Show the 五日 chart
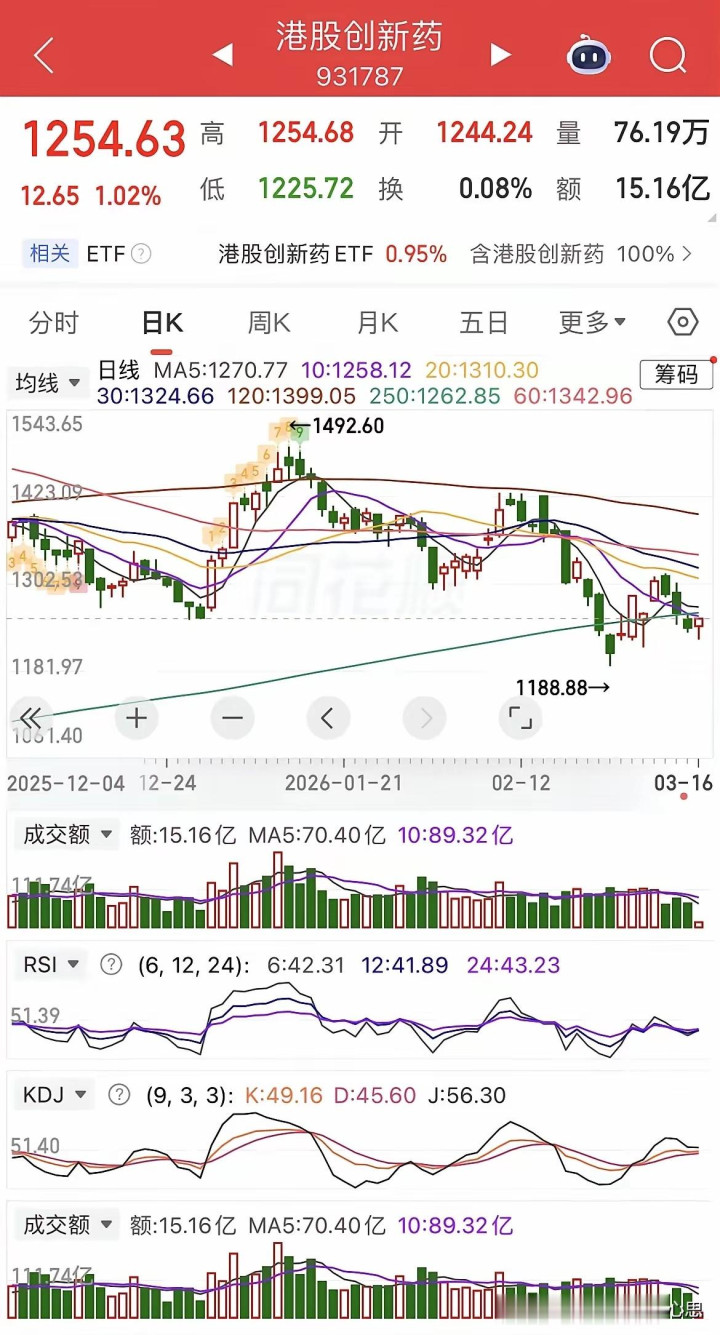The width and height of the screenshot is (720, 1335). coord(484,323)
